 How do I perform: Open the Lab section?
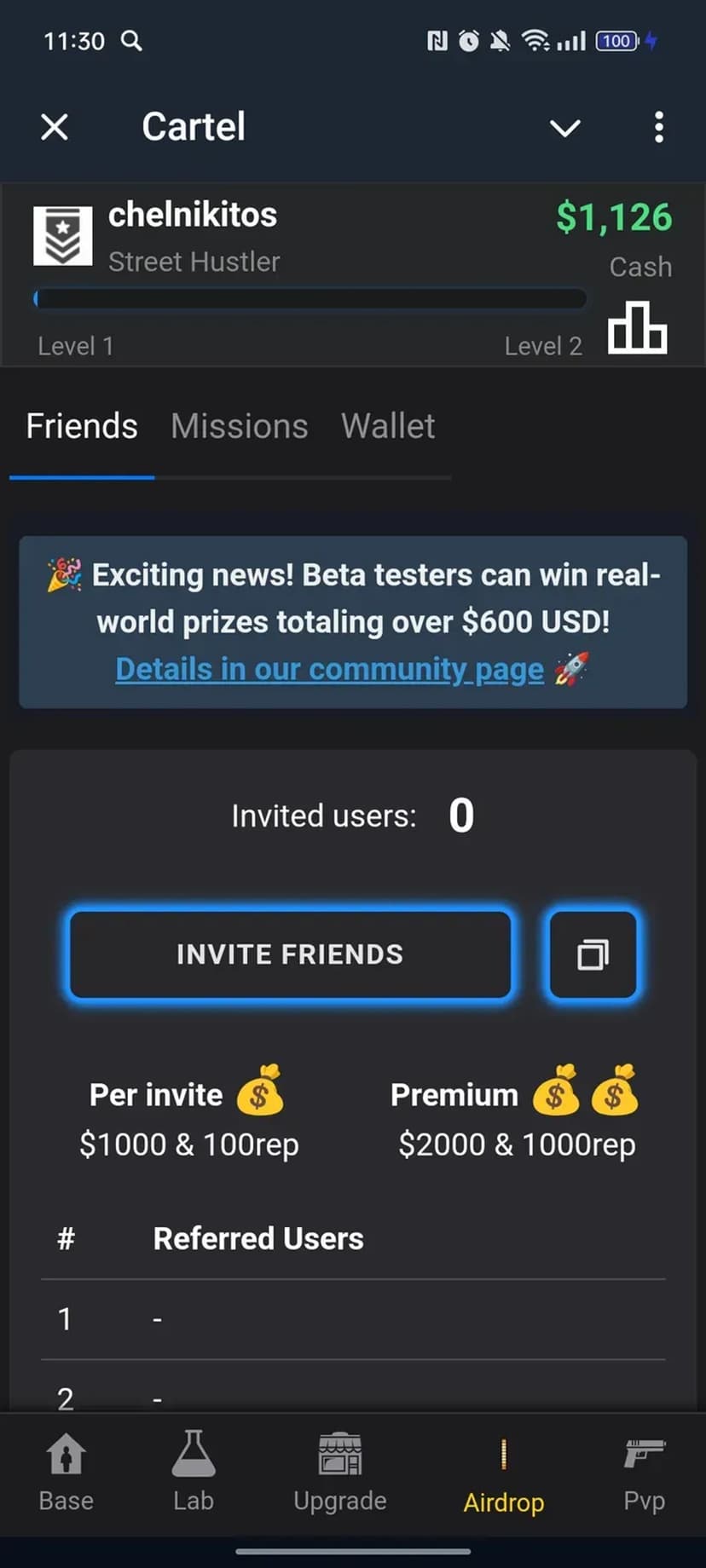coord(194,1471)
